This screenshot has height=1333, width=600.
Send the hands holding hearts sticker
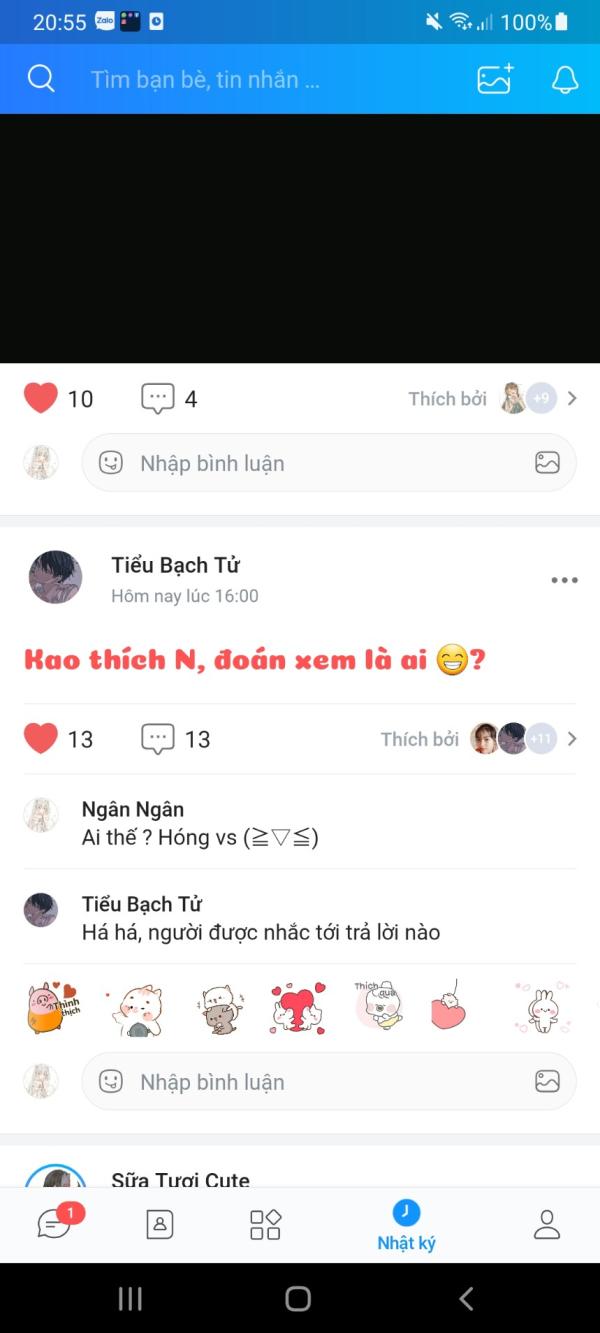[298, 1008]
